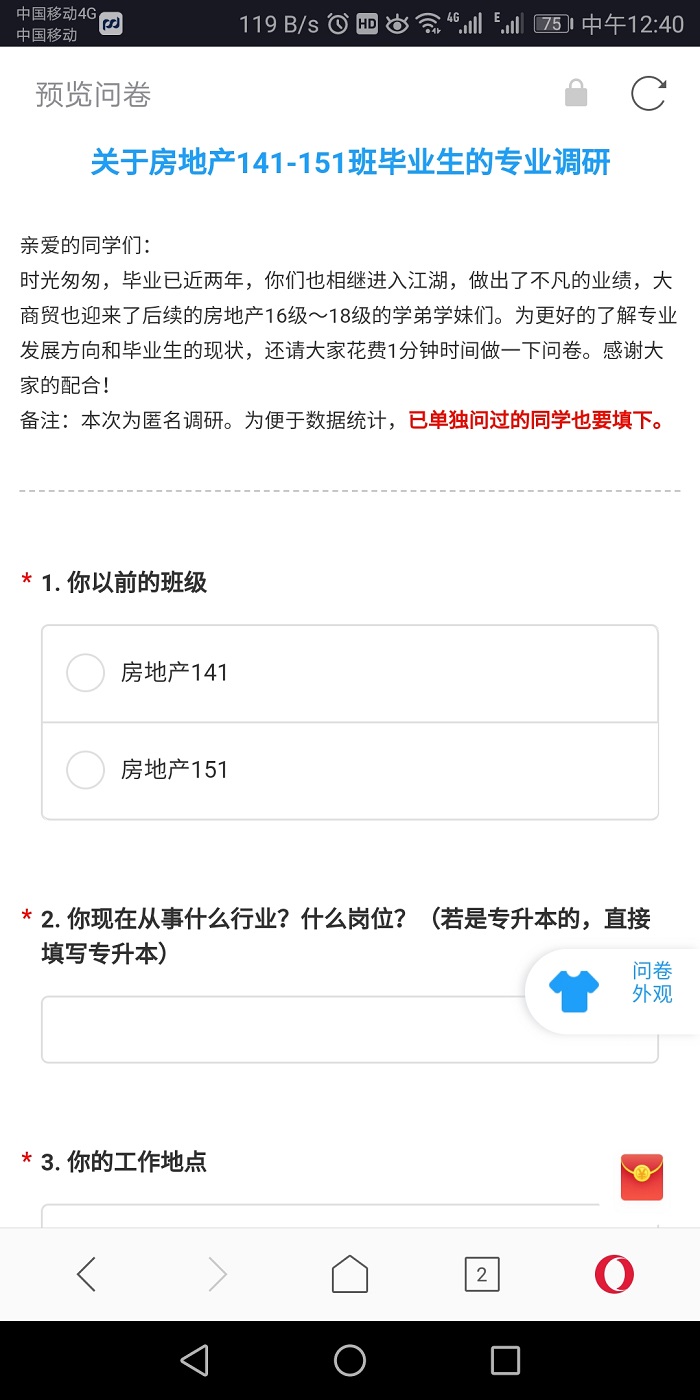Open the browser home page
Screen dimensions: 700x1400
(x=350, y=1274)
